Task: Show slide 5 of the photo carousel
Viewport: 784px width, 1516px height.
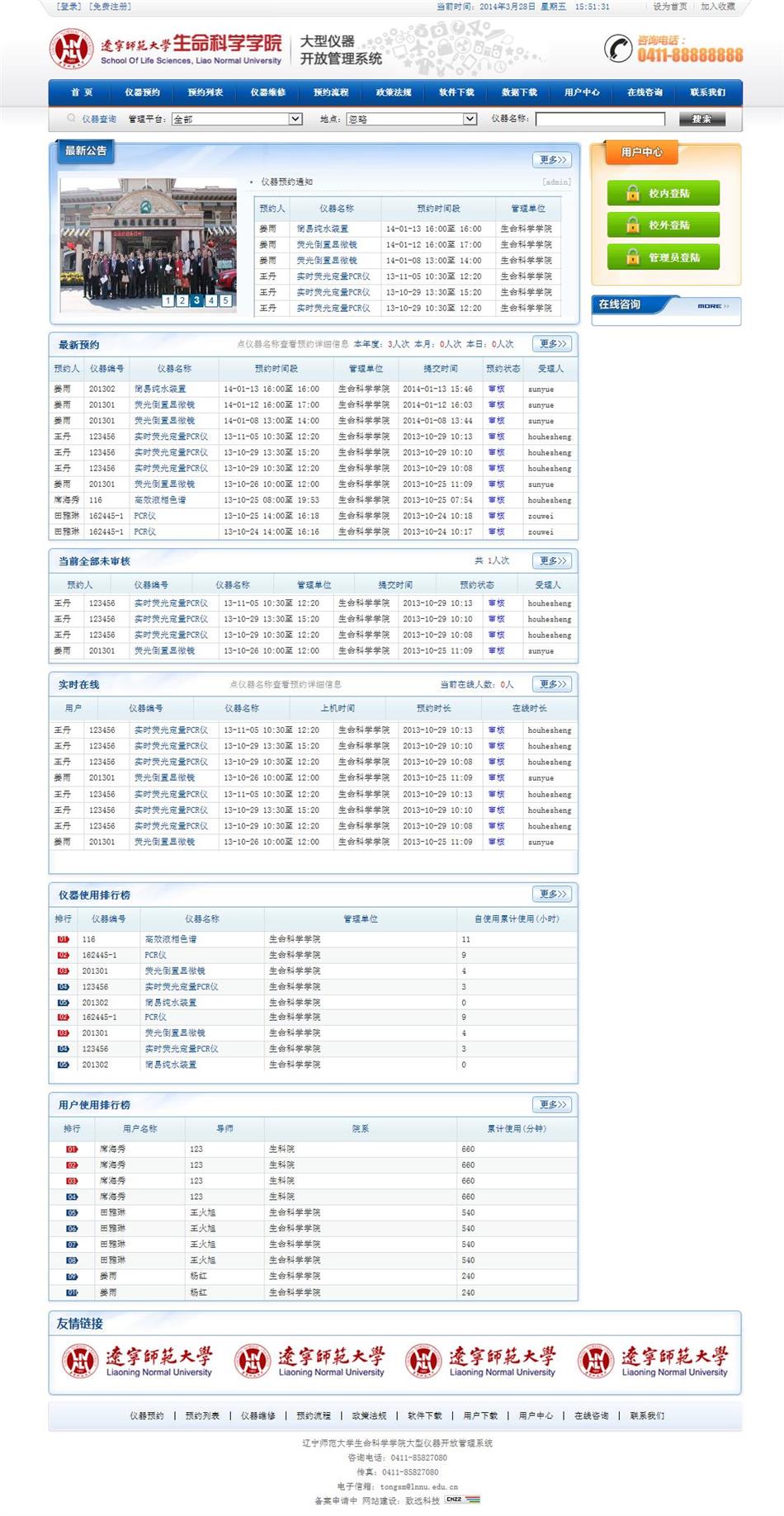Action: coord(225,300)
